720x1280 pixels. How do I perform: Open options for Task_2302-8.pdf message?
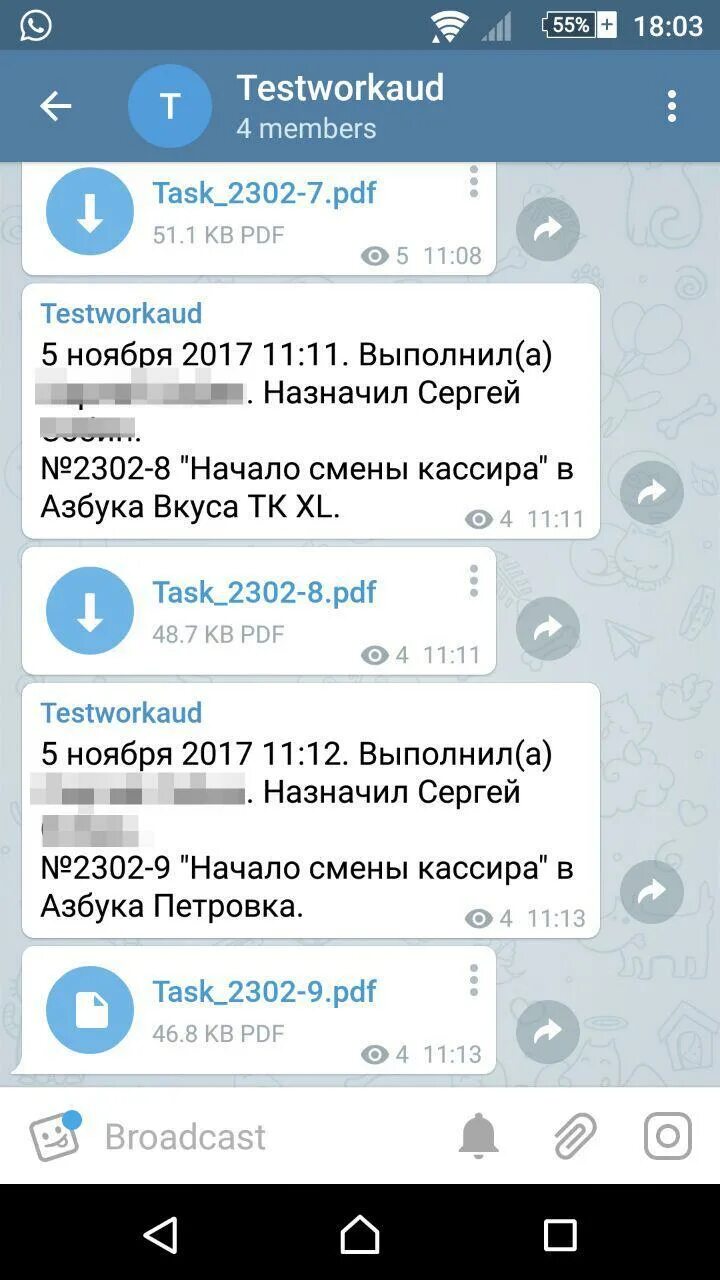[474, 581]
